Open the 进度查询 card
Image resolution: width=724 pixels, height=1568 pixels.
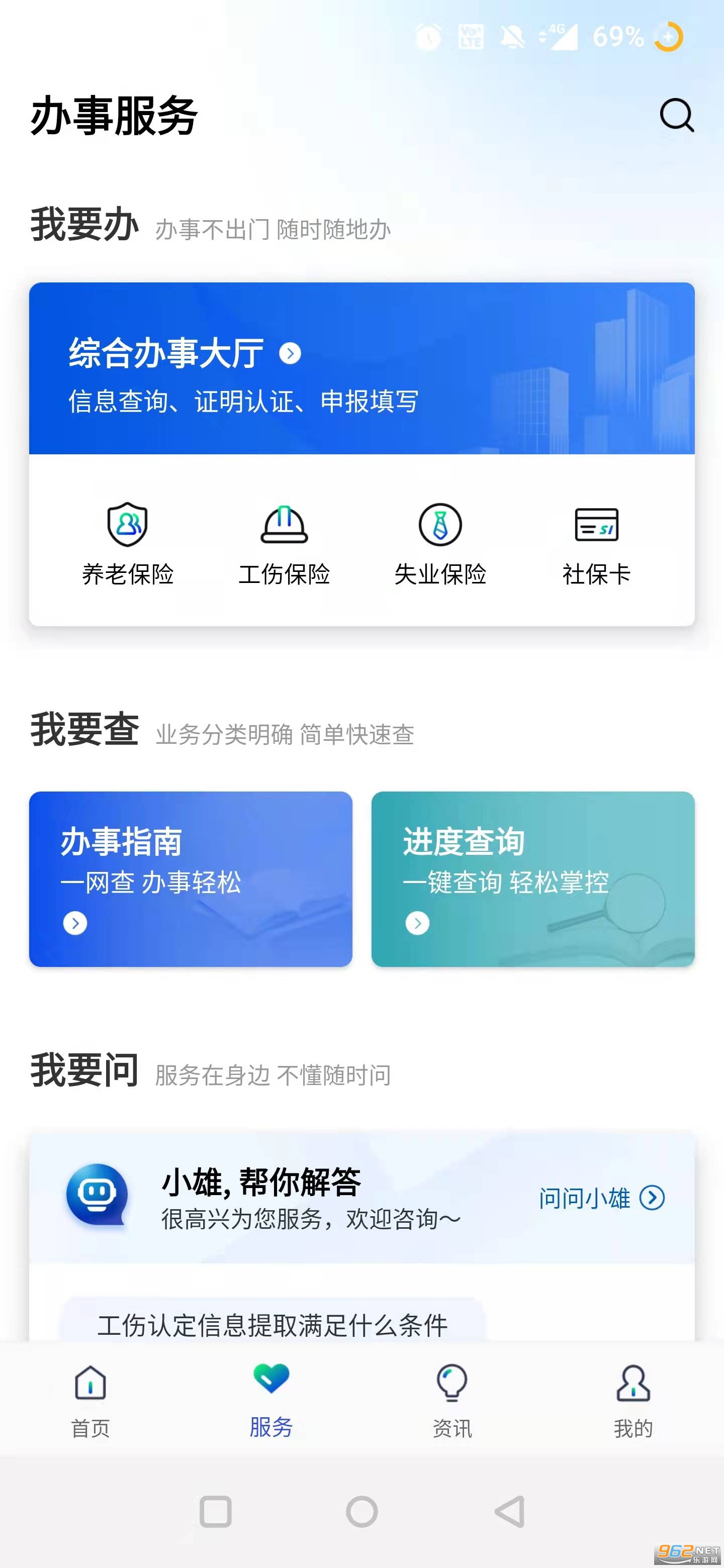tap(533, 878)
